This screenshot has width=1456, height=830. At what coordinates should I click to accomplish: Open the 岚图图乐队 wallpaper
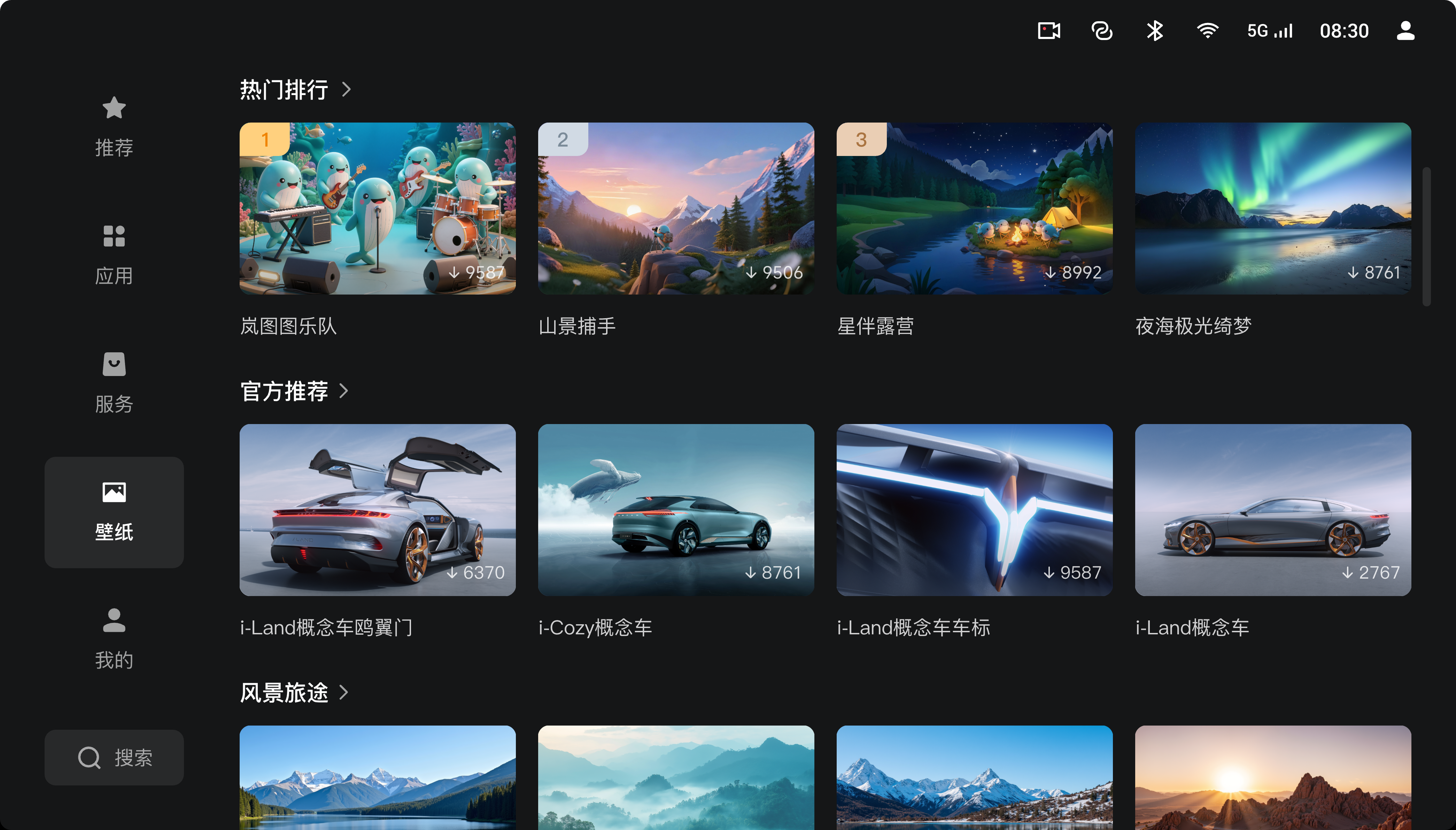[x=378, y=209]
